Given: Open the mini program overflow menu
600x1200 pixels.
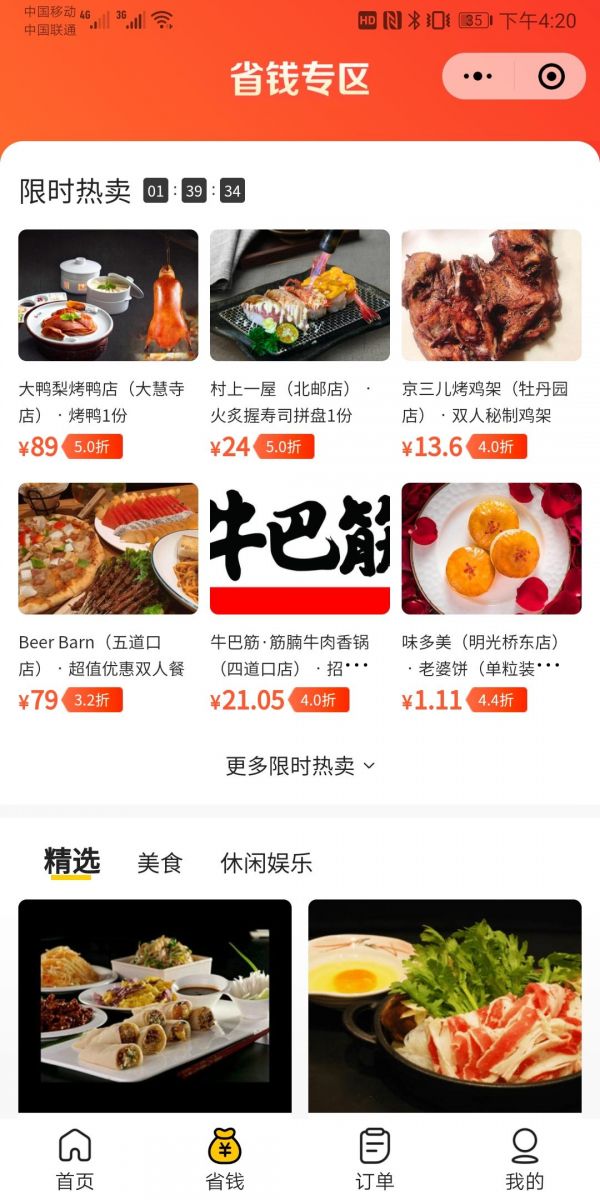Looking at the screenshot, I should point(479,77).
